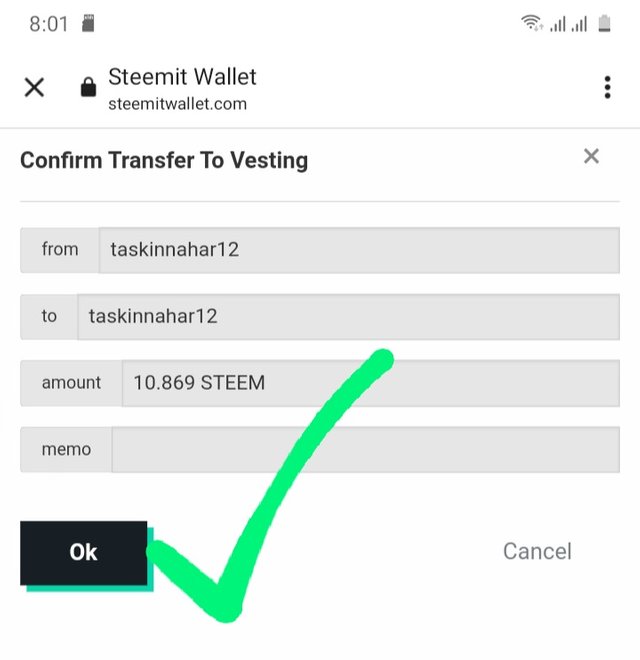
Task: Tap the 'to' account field
Action: coord(347,317)
